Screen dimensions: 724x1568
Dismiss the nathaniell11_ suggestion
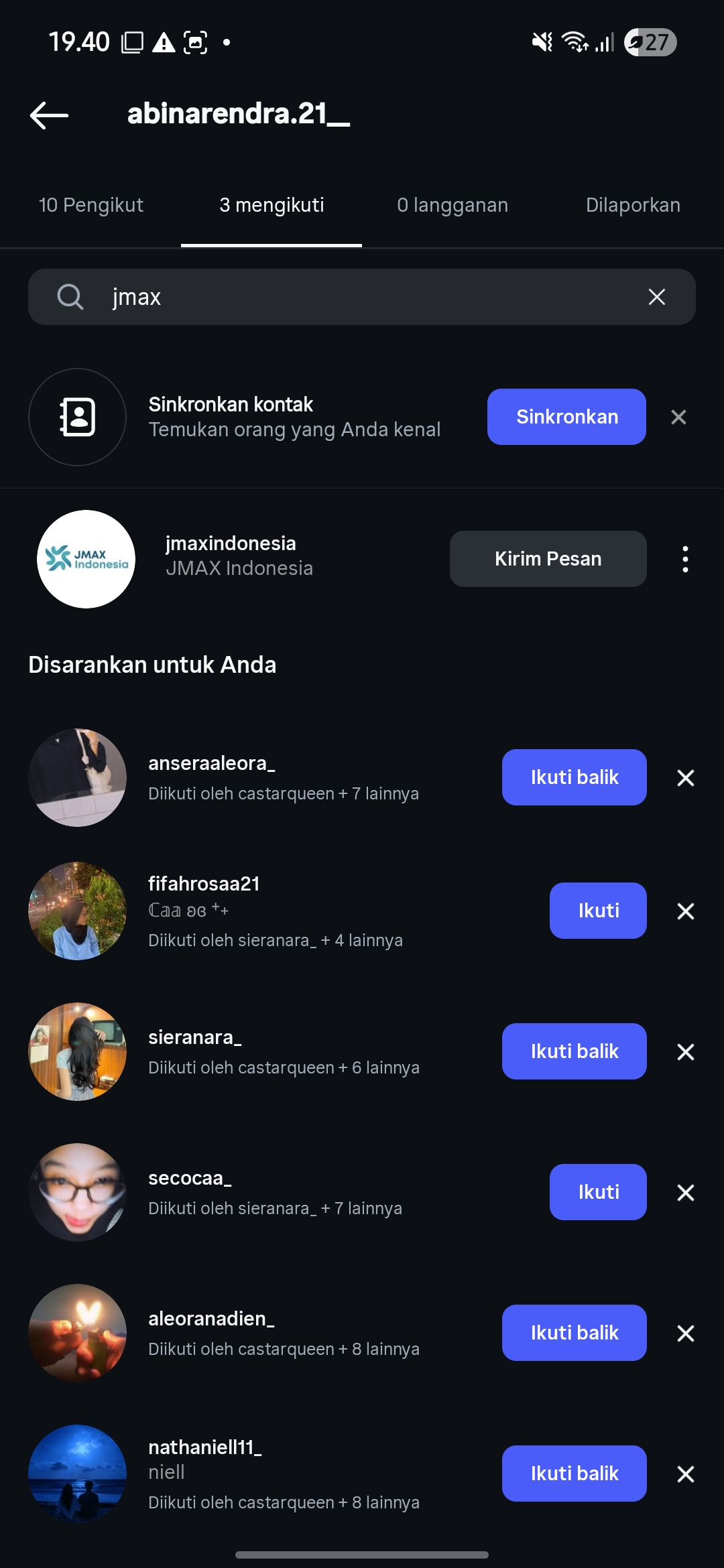(x=685, y=1474)
